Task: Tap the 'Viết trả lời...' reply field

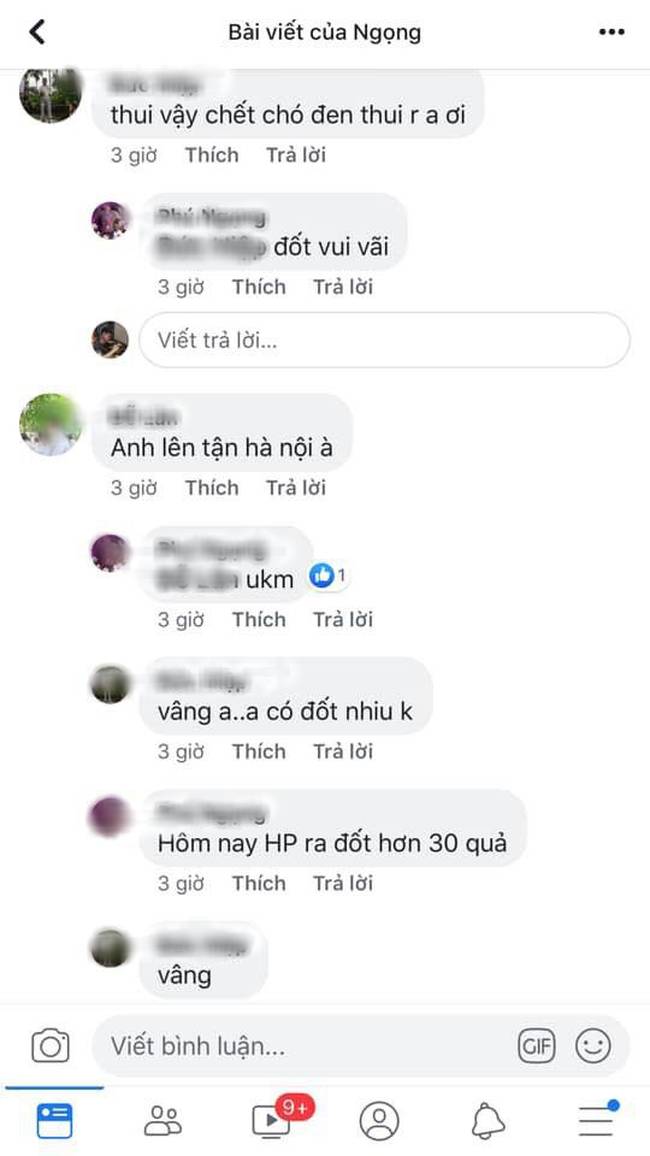Action: 384,340
